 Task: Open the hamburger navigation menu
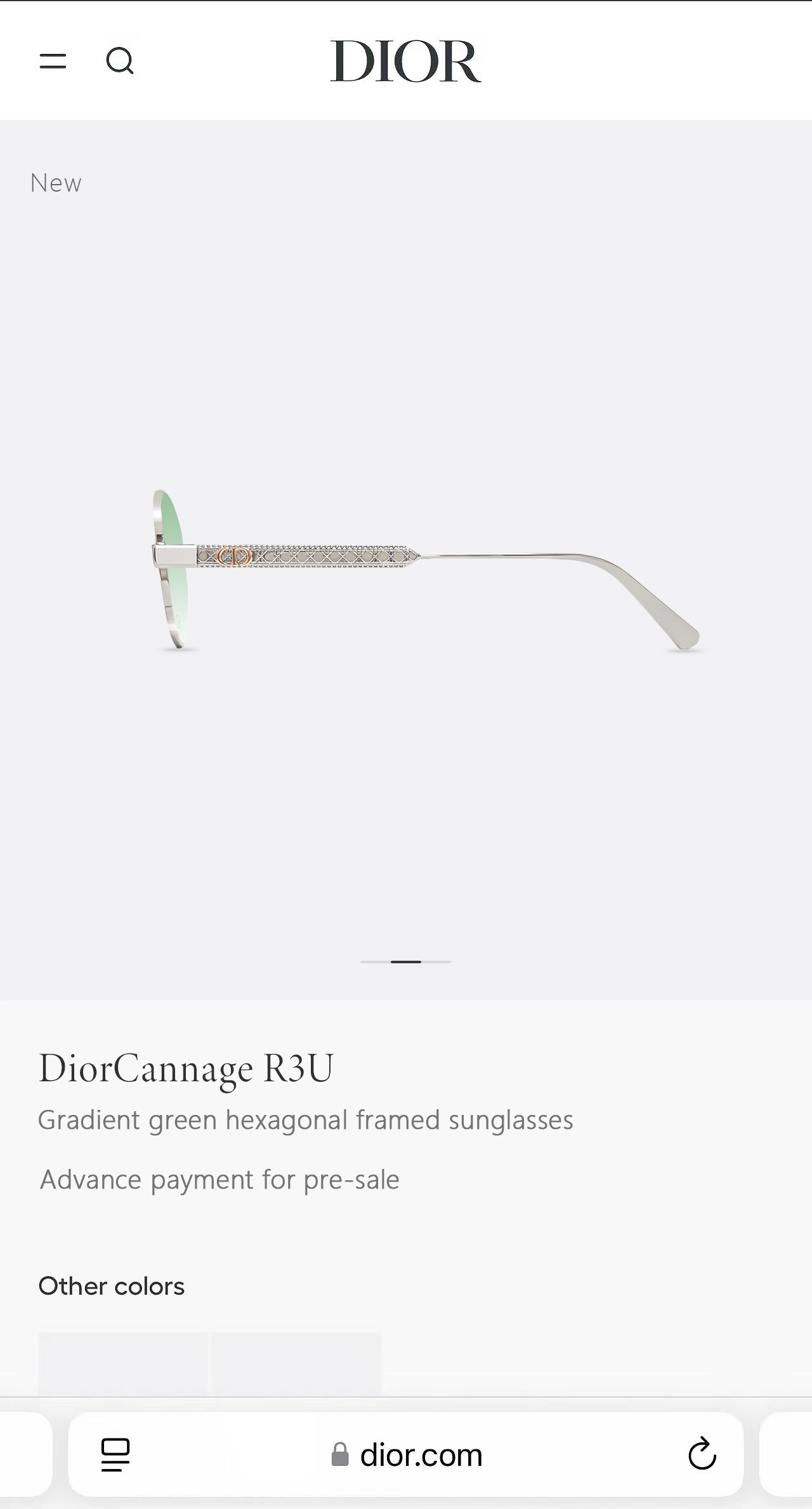[x=54, y=62]
